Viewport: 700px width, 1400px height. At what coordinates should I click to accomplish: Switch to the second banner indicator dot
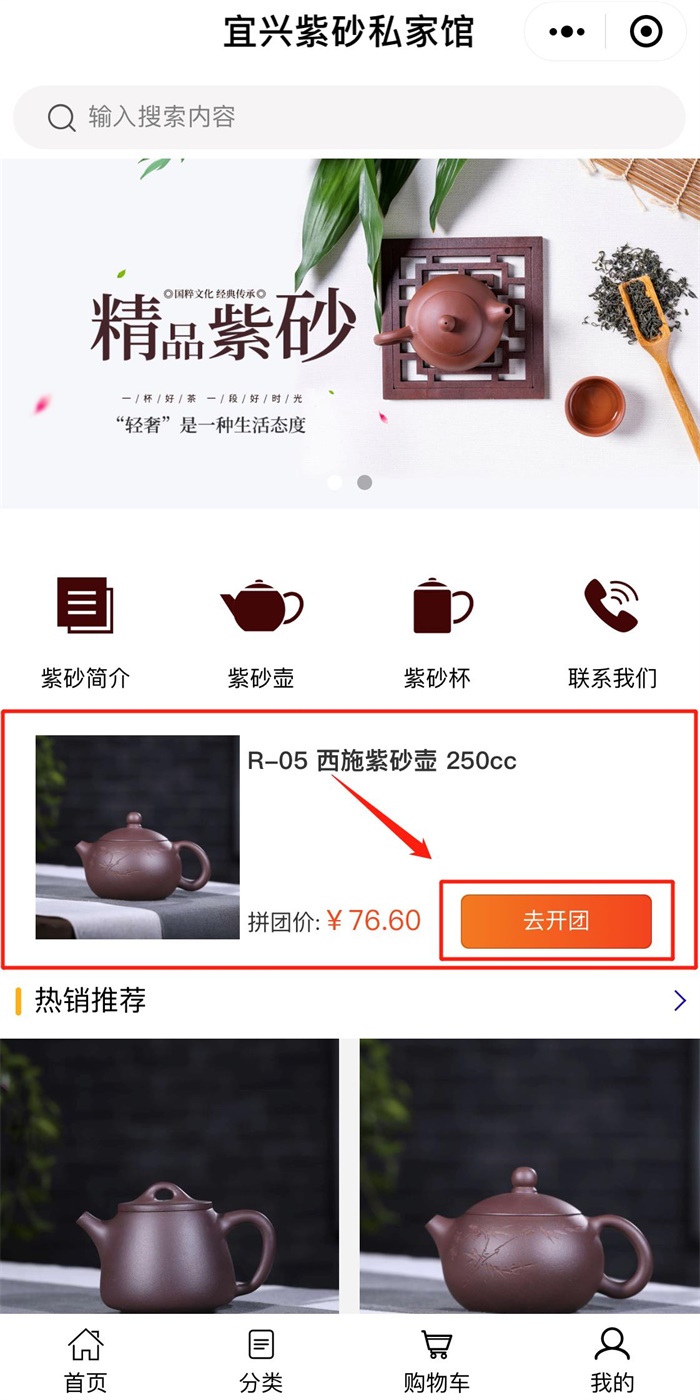365,482
